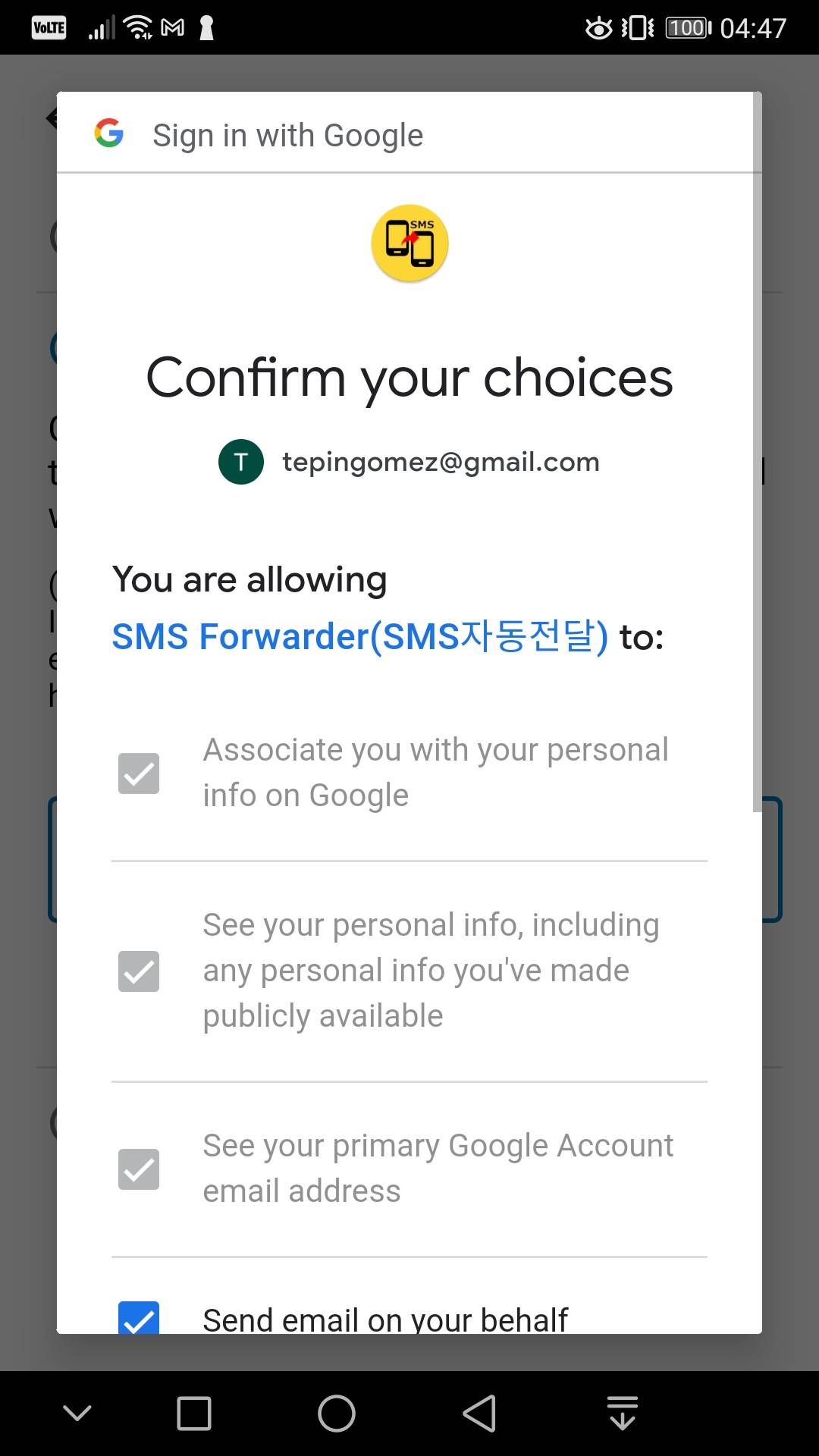This screenshot has height=1456, width=819.
Task: Hide the navigation bar with the chevron
Action: point(77,1414)
